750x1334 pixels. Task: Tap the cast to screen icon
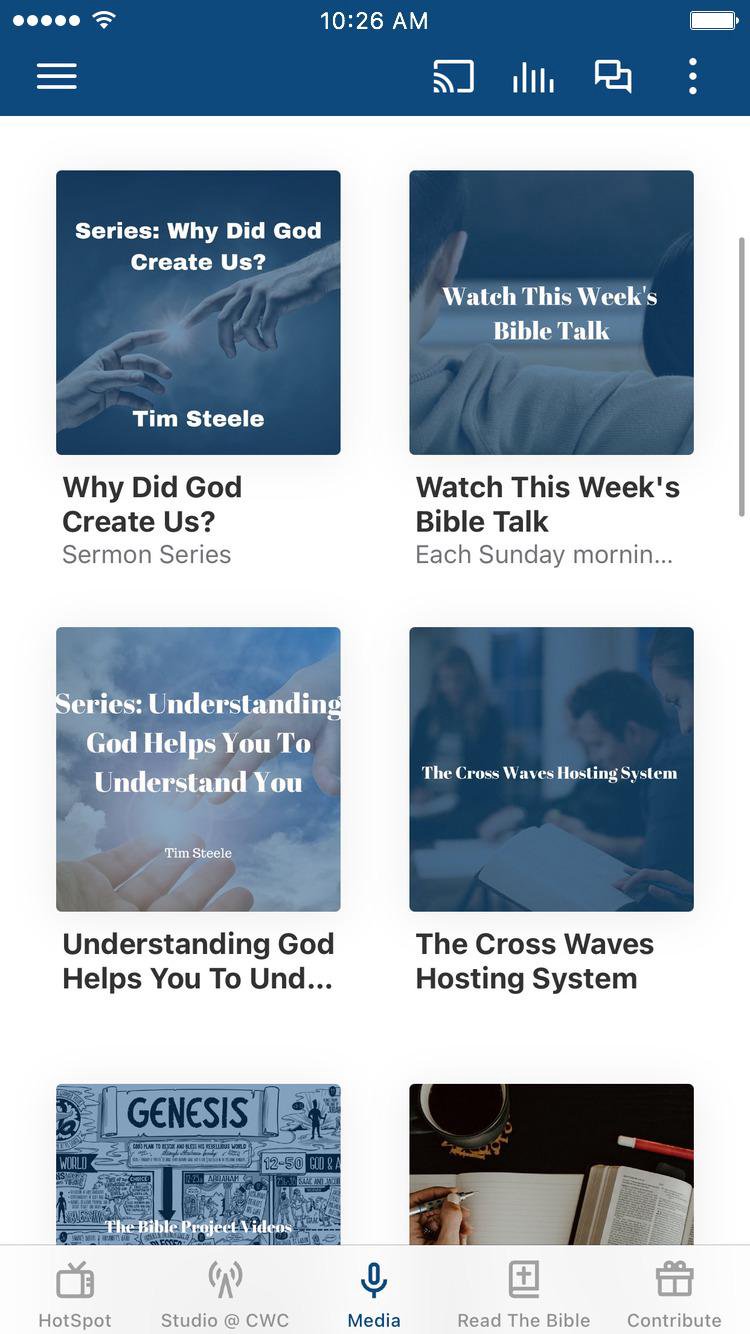(x=453, y=76)
